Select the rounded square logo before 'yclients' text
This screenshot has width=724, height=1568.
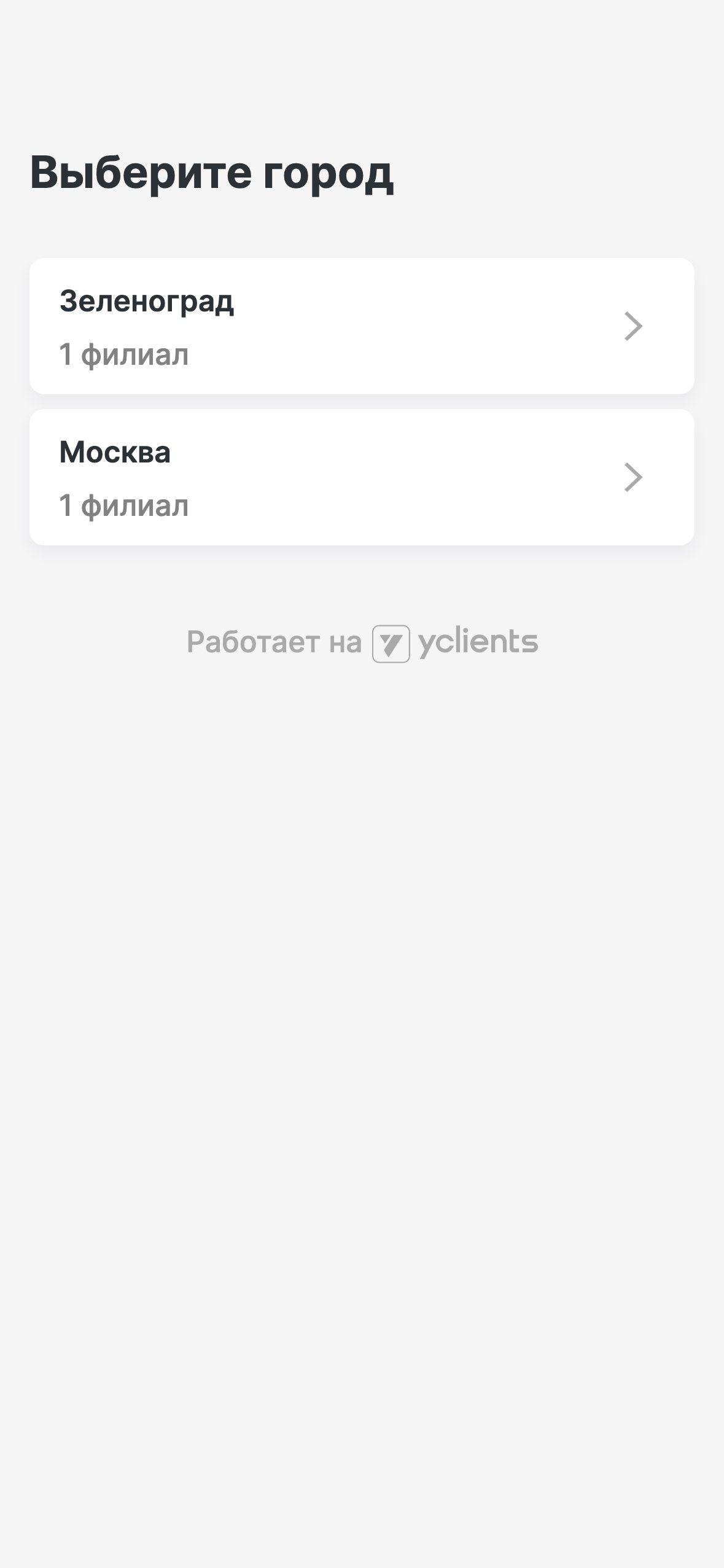click(391, 642)
